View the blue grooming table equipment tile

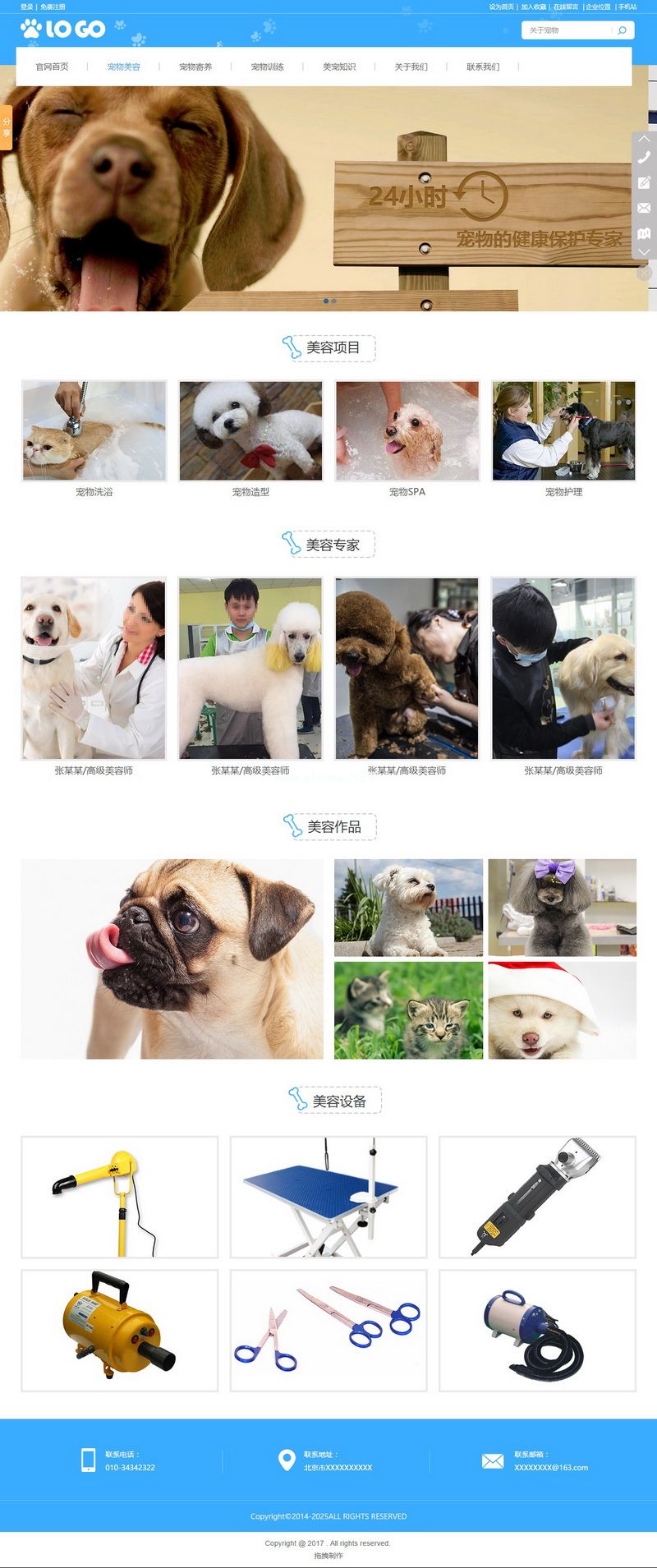coord(328,1197)
